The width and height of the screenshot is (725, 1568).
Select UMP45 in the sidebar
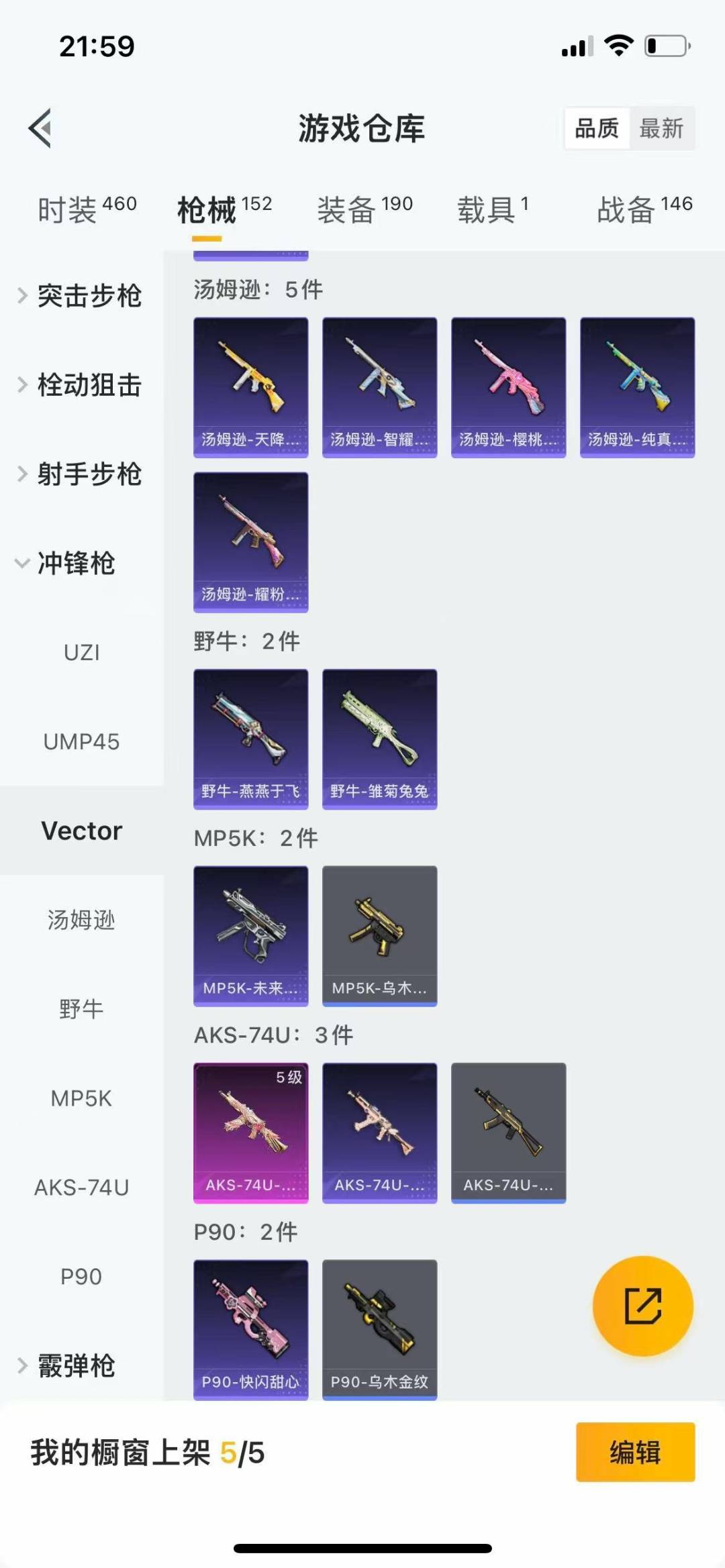point(81,741)
